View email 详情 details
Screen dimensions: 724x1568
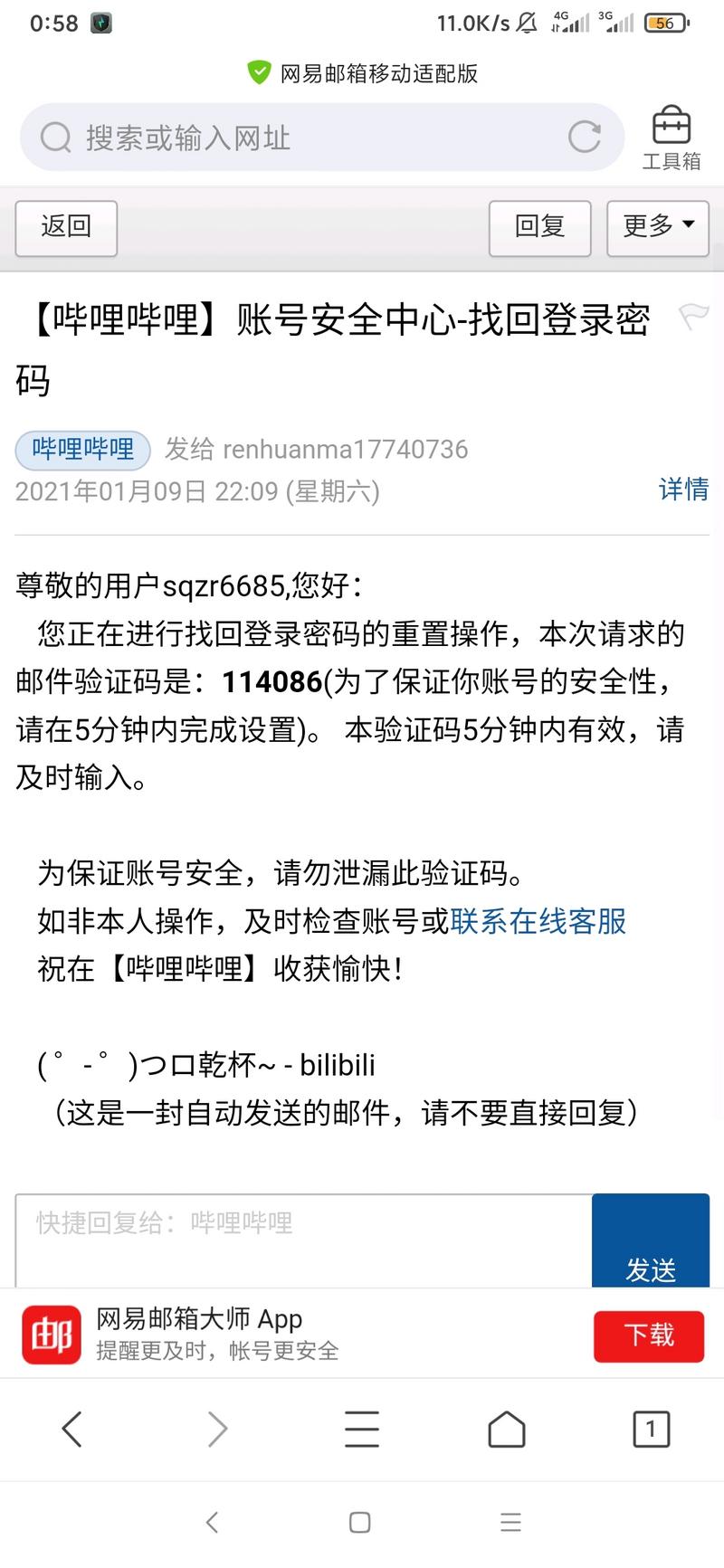coord(683,489)
